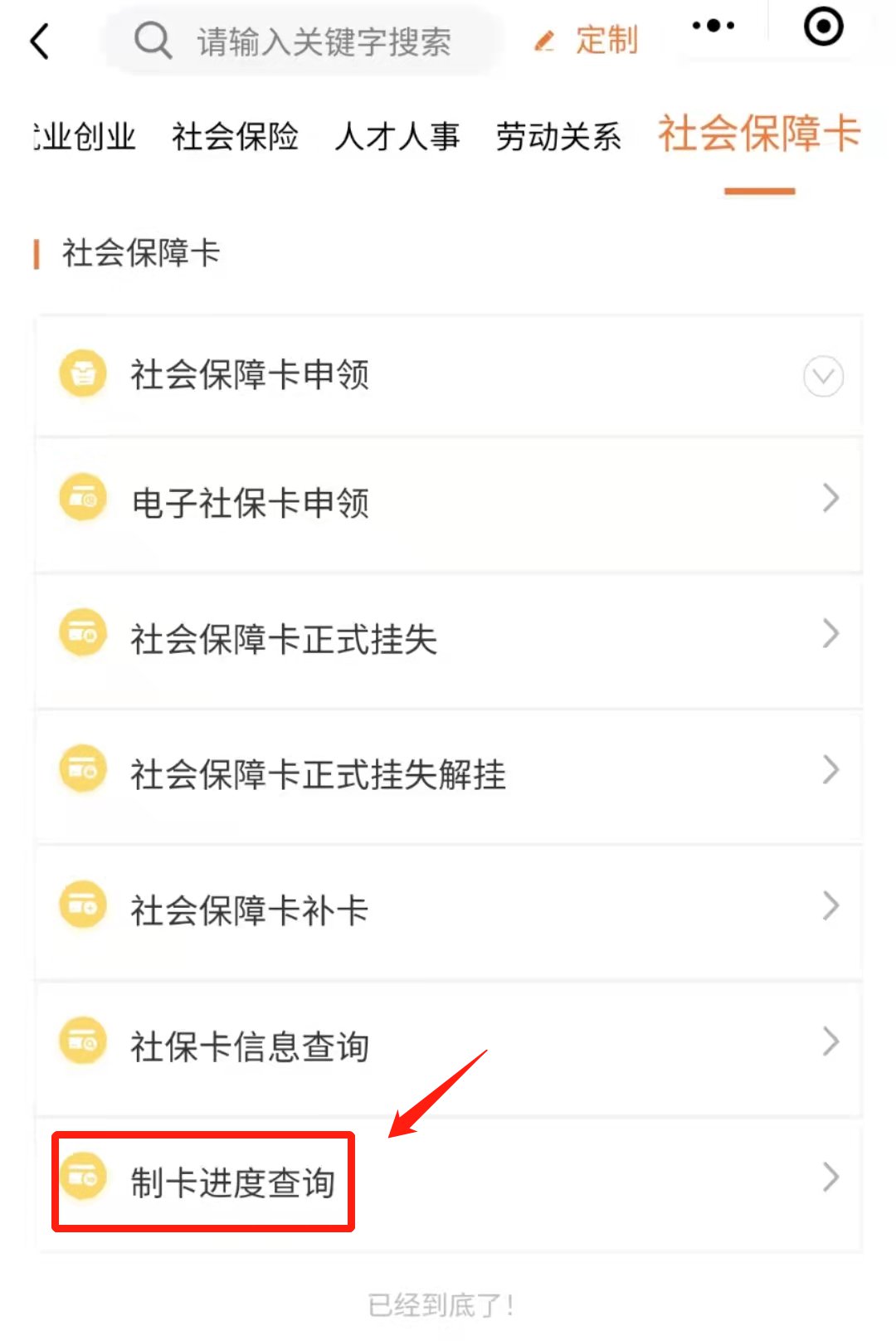Expand the 社会保障卡申领 row

(822, 377)
